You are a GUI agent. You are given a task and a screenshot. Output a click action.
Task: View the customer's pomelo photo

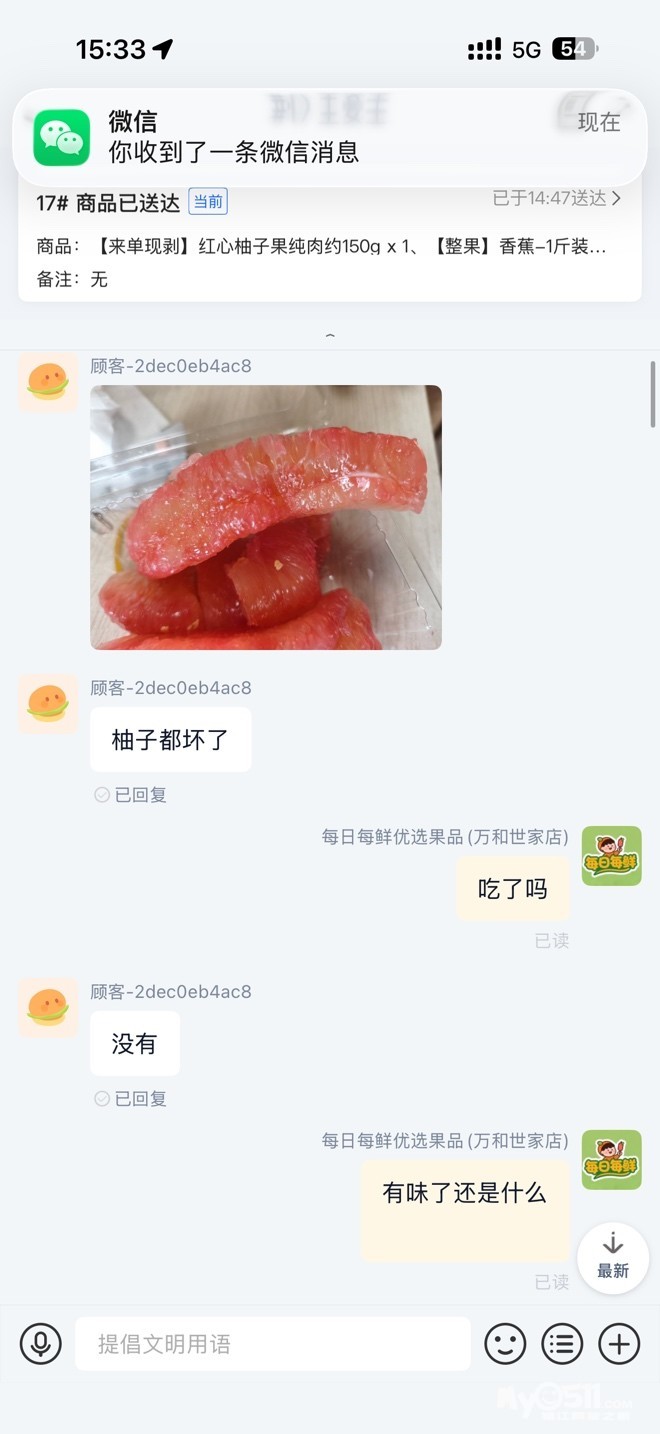[x=266, y=517]
